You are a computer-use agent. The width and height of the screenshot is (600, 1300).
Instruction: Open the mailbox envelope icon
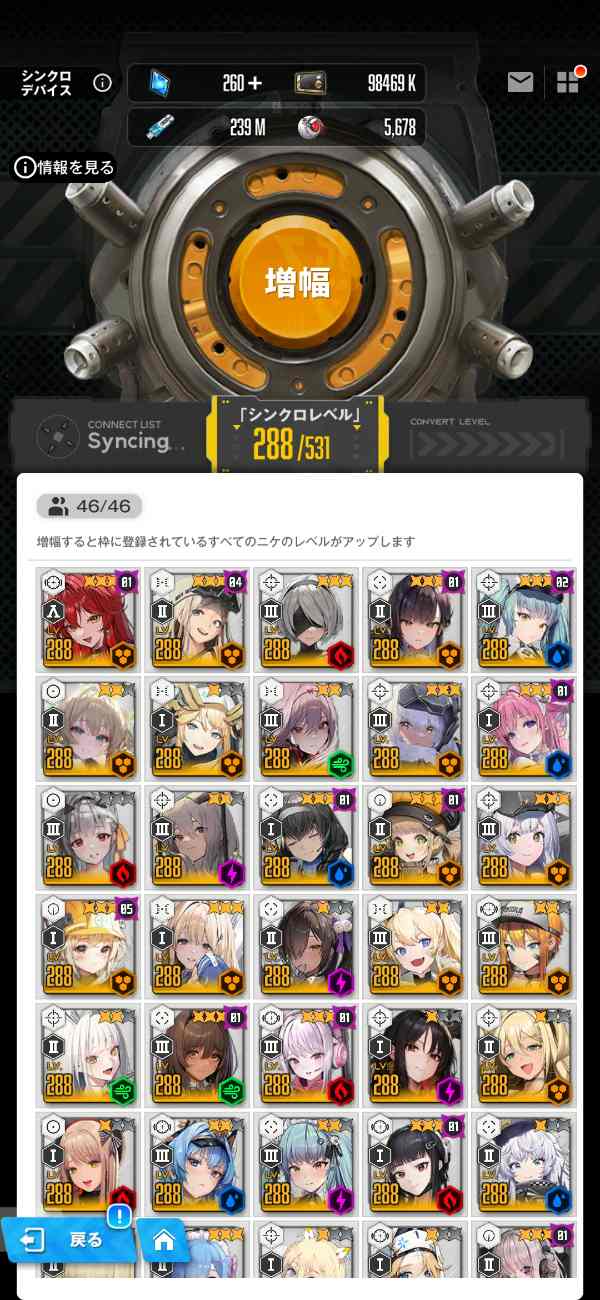[520, 83]
